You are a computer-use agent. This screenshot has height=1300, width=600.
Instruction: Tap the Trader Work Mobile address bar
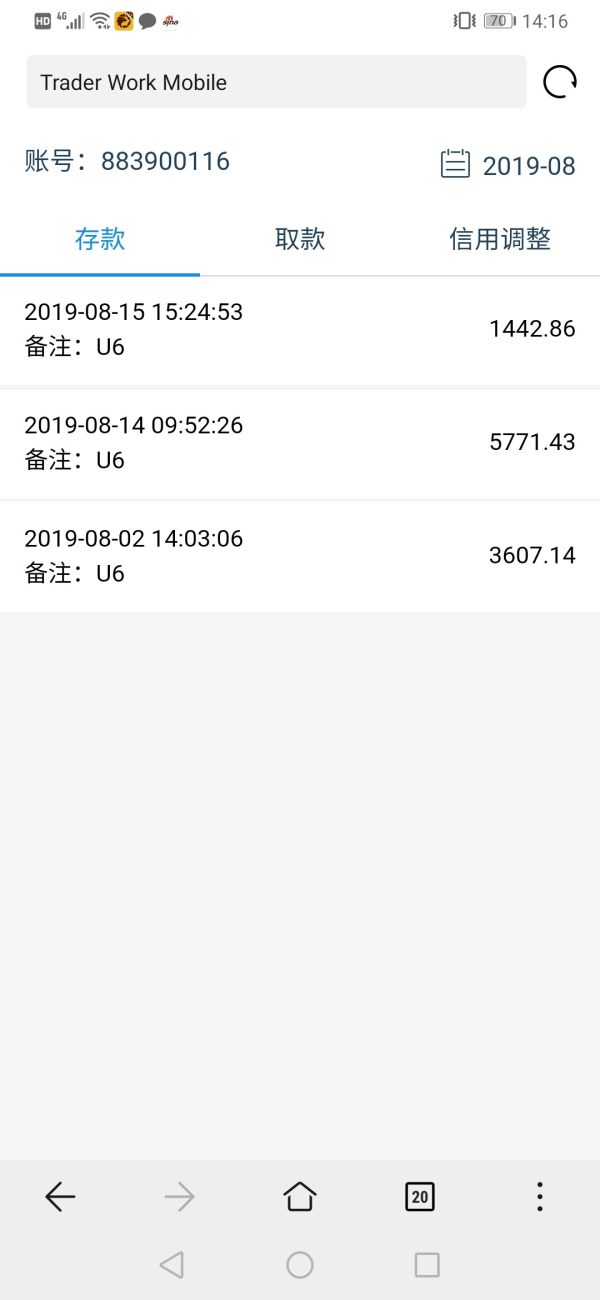pyautogui.click(x=275, y=82)
